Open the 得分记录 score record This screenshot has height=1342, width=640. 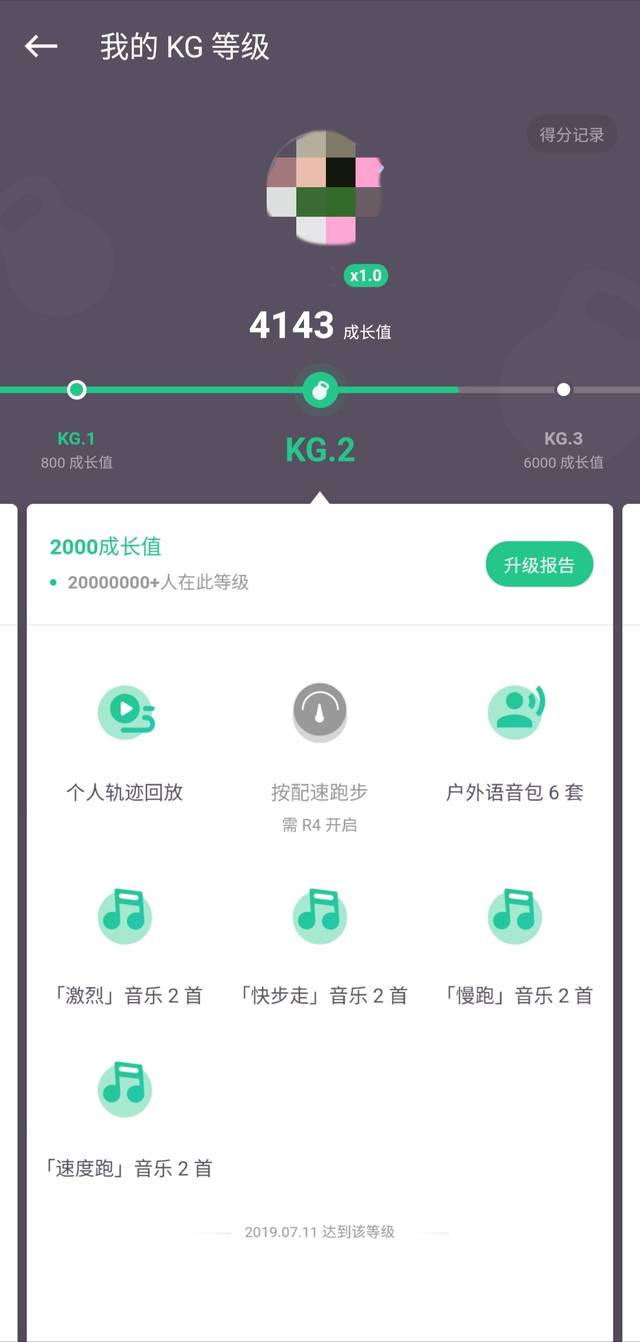click(572, 135)
